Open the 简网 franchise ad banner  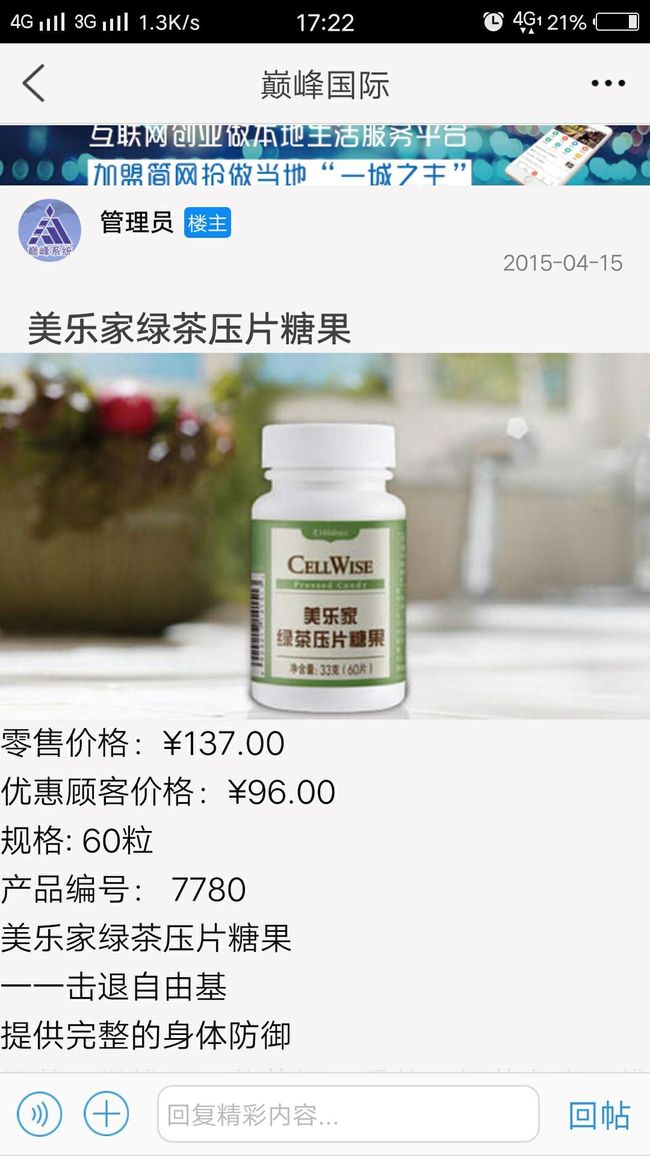(325, 155)
